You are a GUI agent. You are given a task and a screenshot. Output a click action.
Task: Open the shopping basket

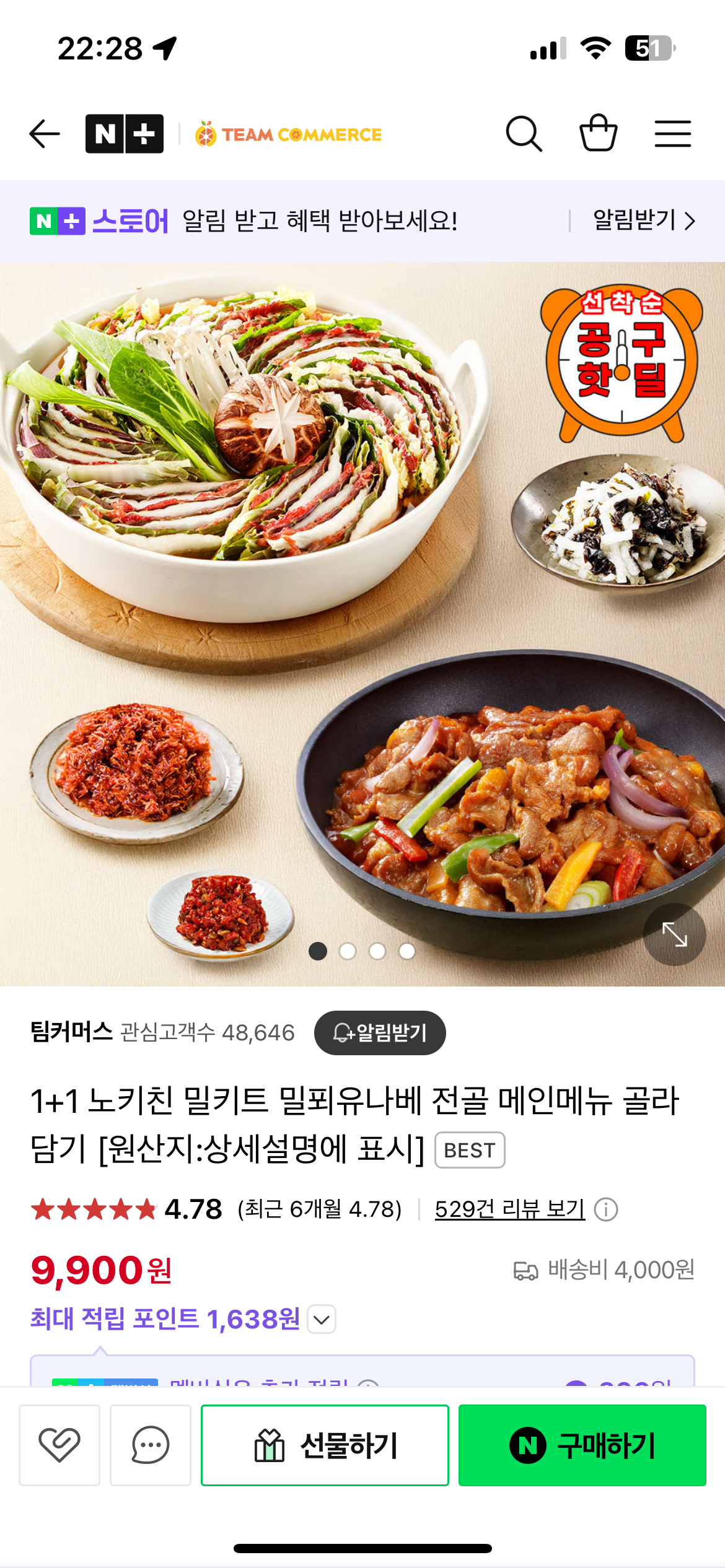pyautogui.click(x=598, y=133)
